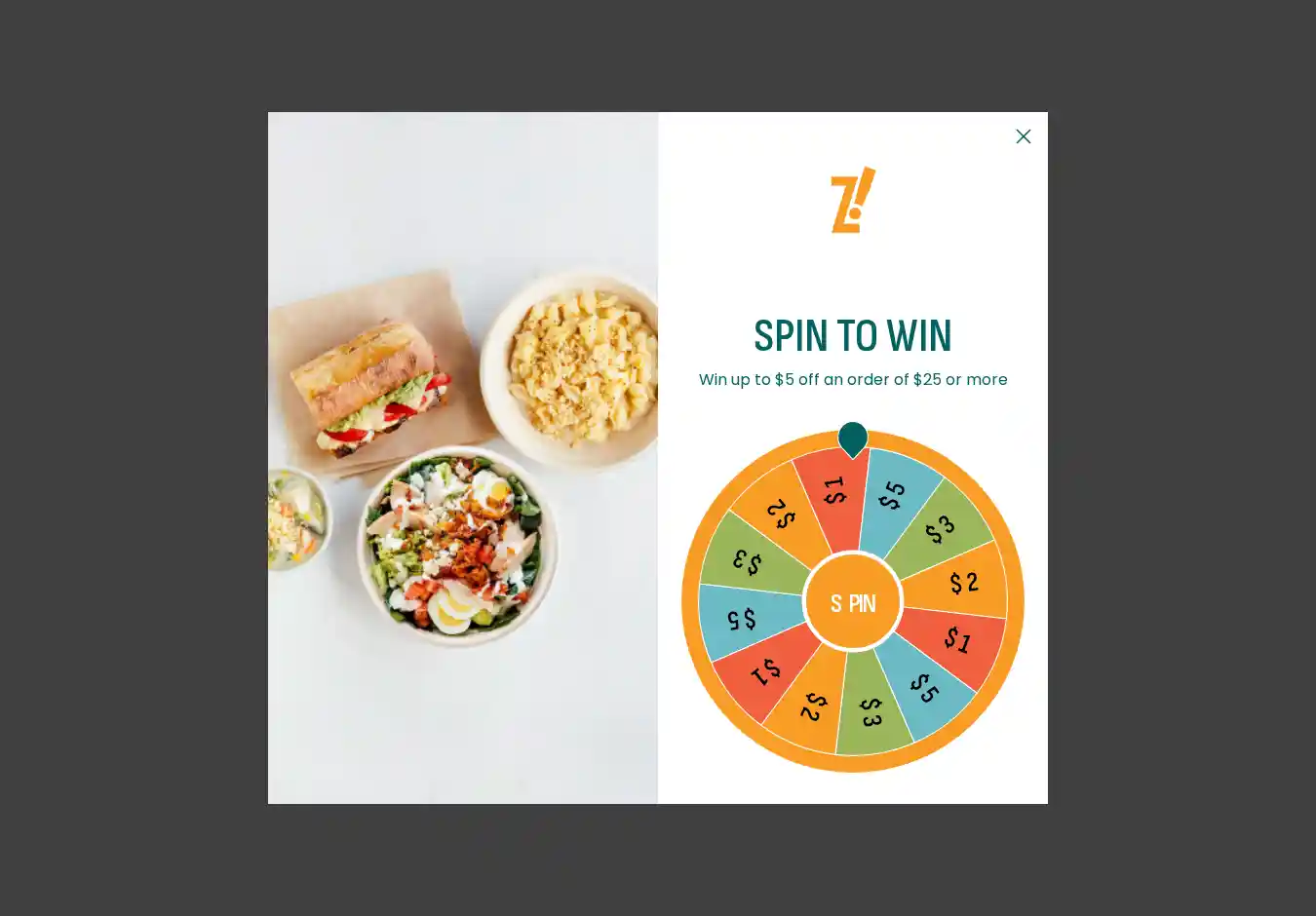Tap the SPIN button on the wheel

pos(853,602)
